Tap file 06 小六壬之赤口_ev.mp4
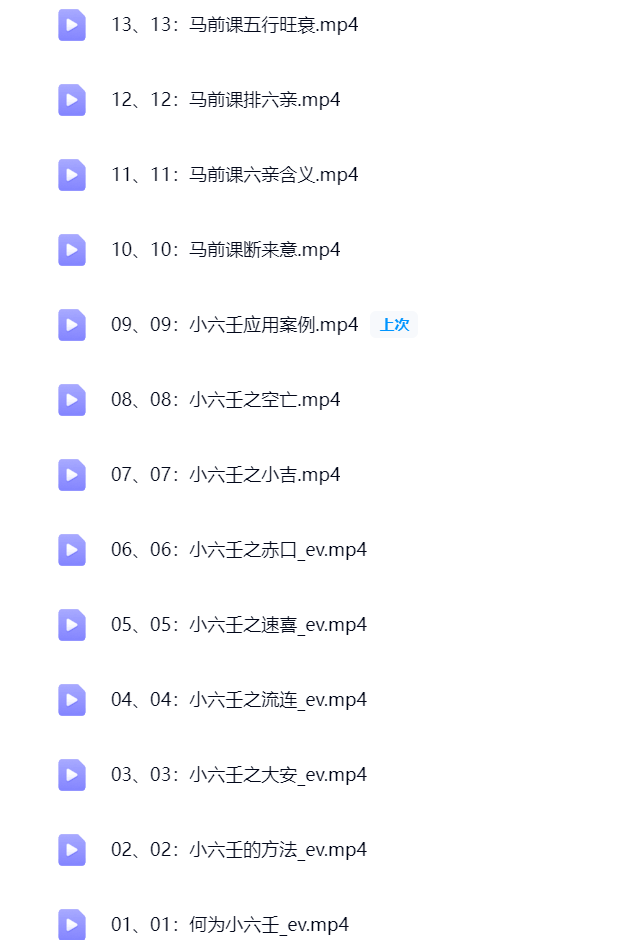Screen dimensions: 637x940 [x=238, y=550]
